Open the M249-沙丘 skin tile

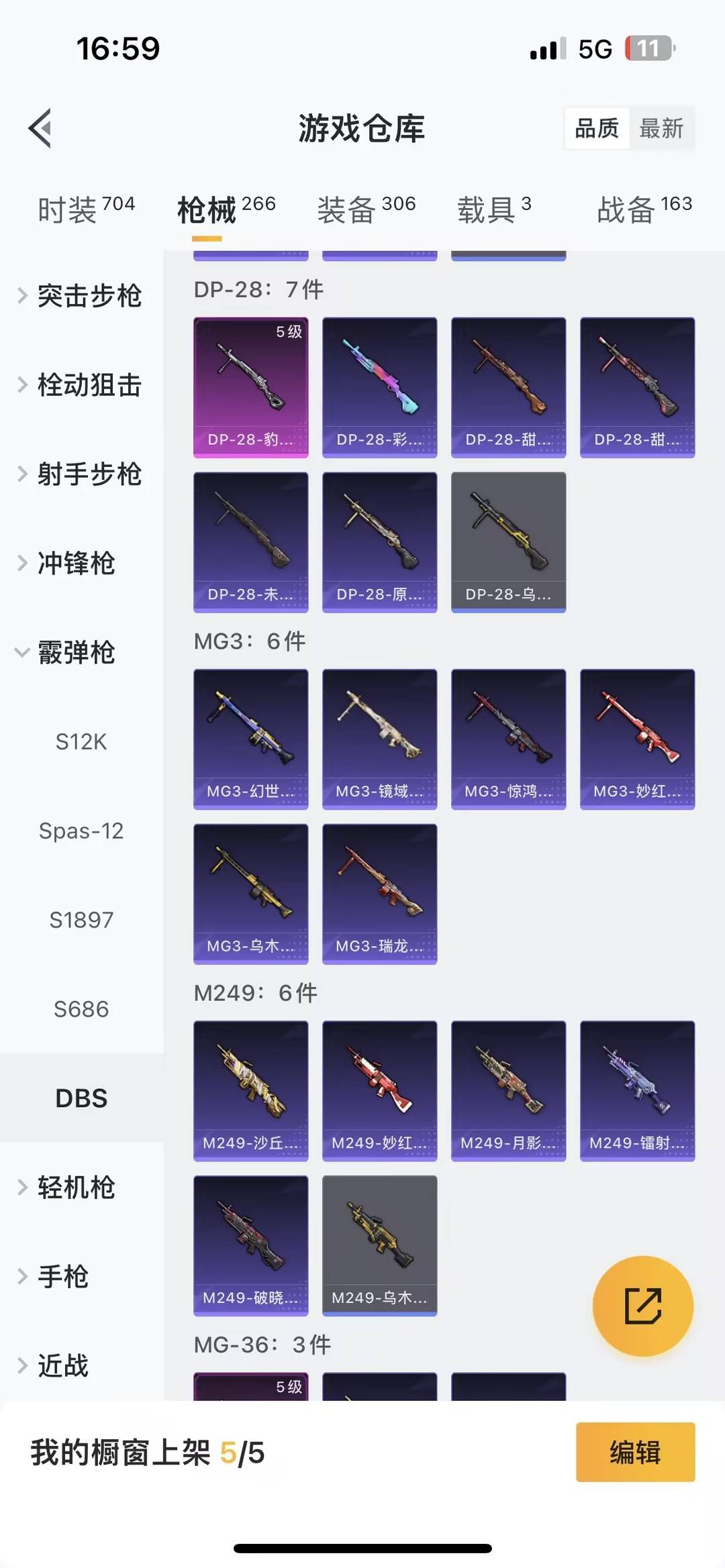[x=250, y=1090]
